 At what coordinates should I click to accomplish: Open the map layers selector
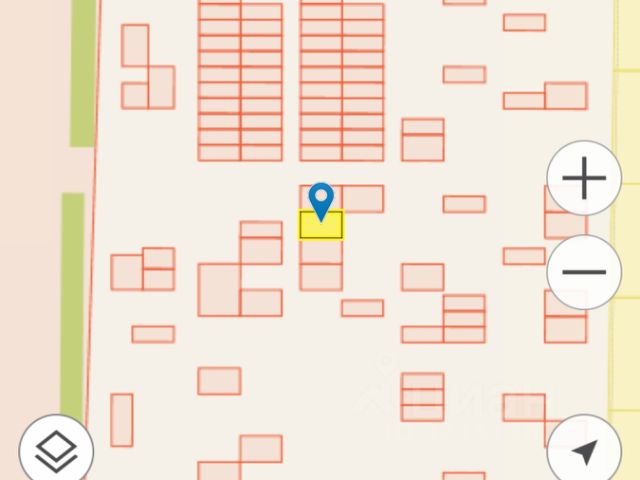[x=56, y=452]
